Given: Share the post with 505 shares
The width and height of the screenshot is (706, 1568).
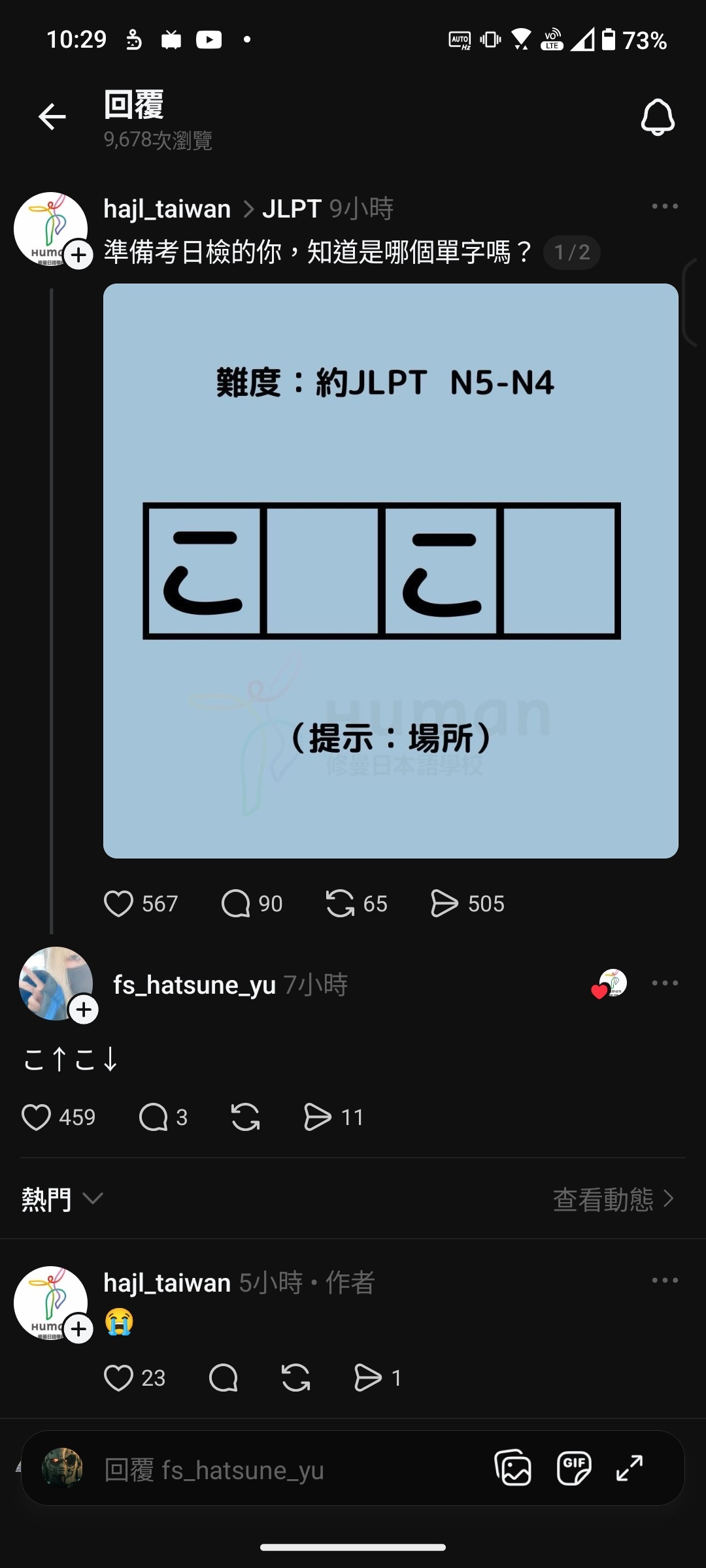Looking at the screenshot, I should (445, 904).
